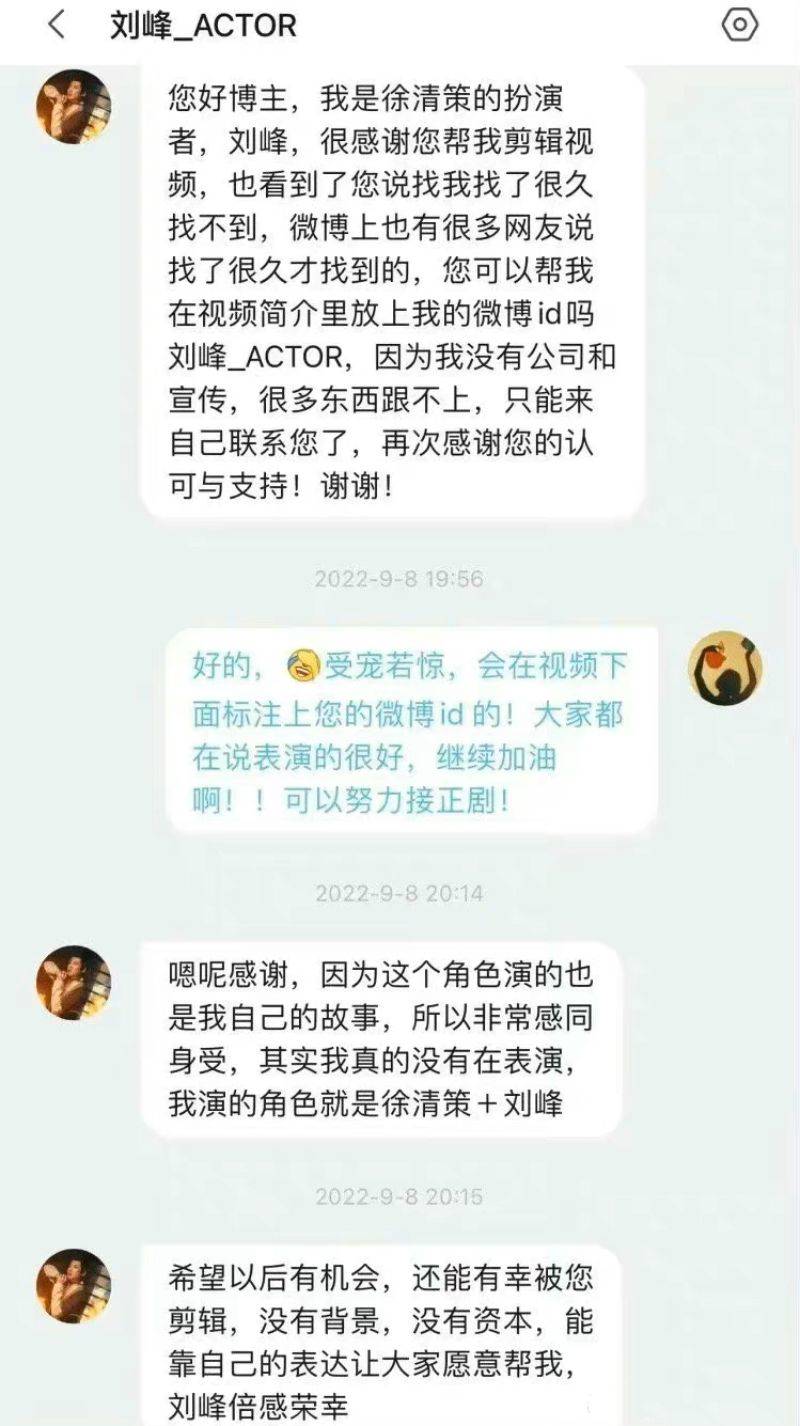Open 刘峰's avatar beside the 嗯呢感谢 message
The image size is (800, 1426).
(x=73, y=982)
